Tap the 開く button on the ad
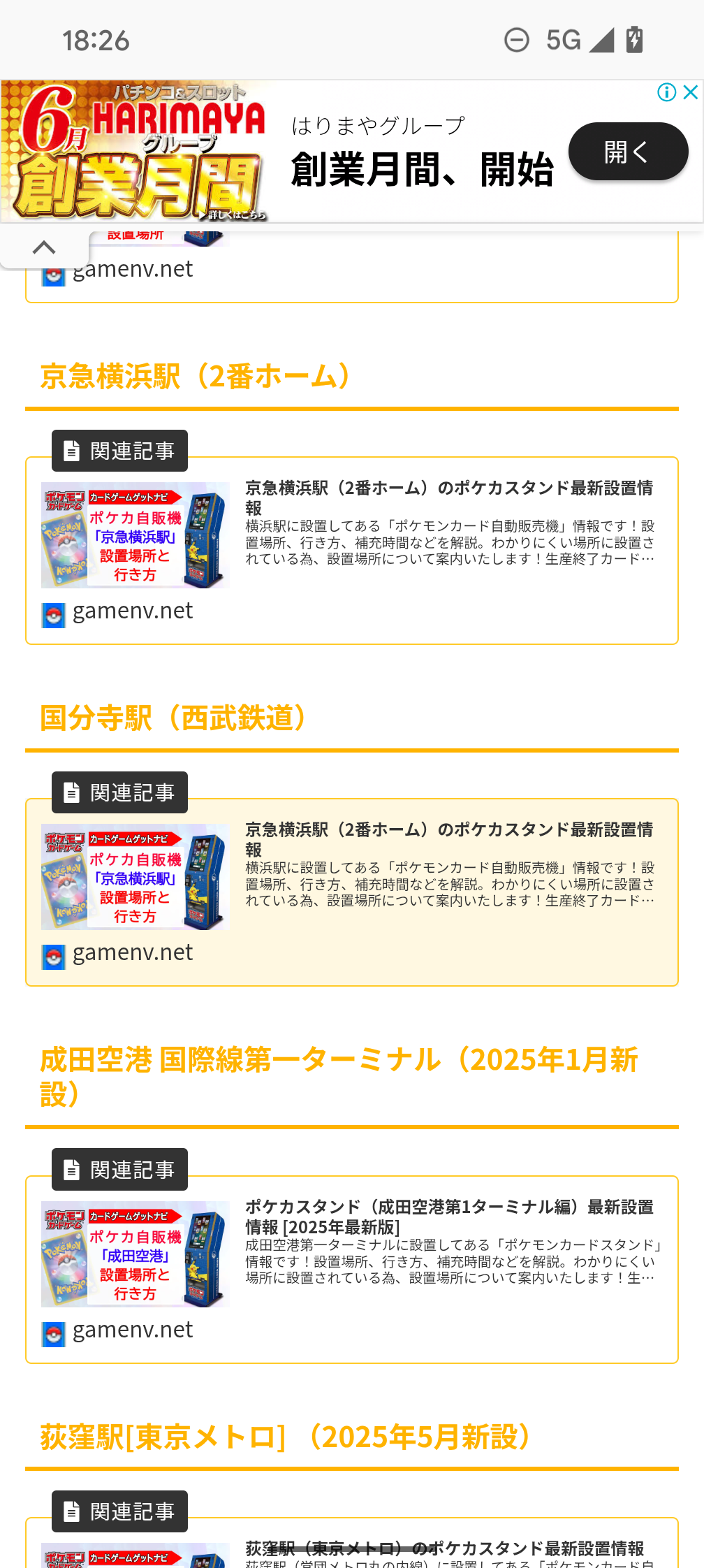Viewport: 704px width, 1568px height. [628, 152]
